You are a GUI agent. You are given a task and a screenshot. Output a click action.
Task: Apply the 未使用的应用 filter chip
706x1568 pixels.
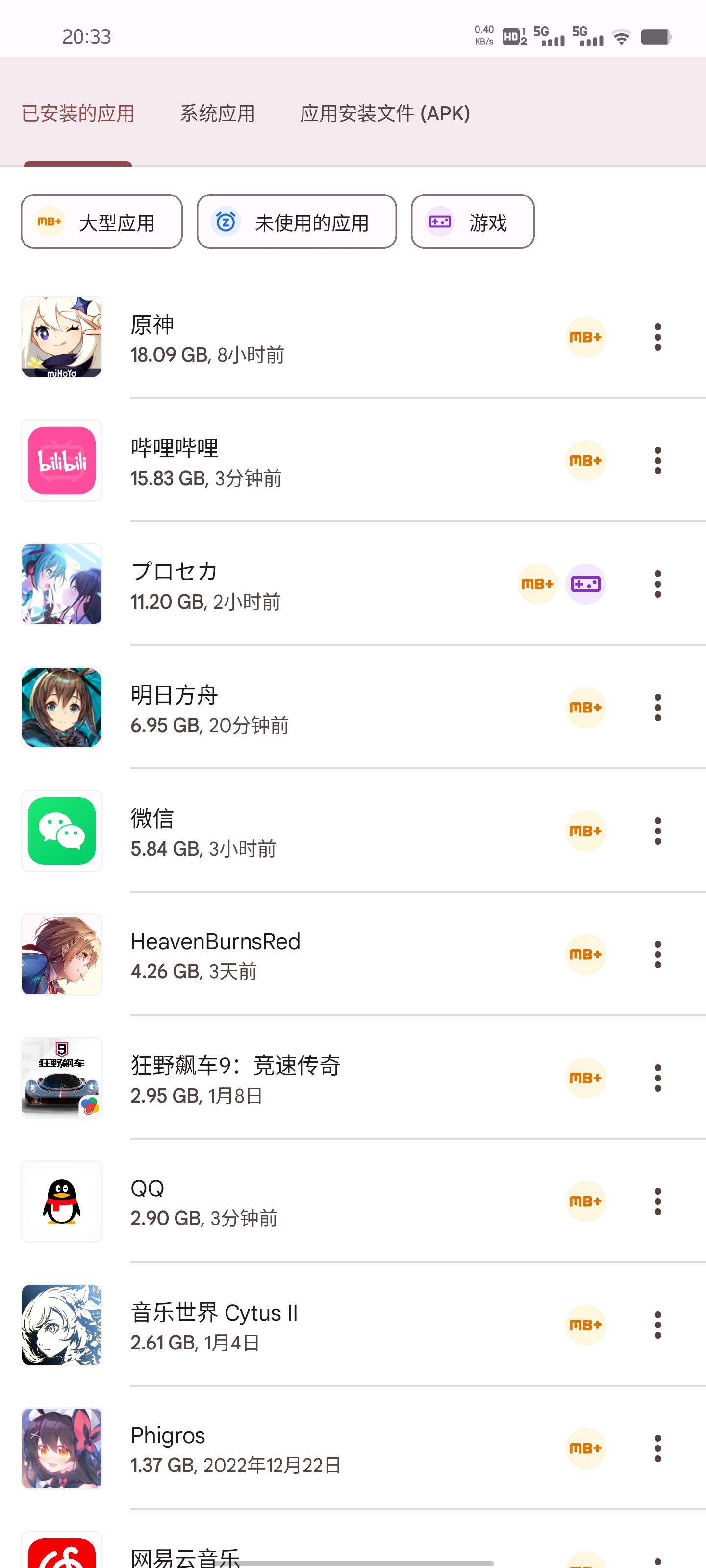tap(297, 222)
